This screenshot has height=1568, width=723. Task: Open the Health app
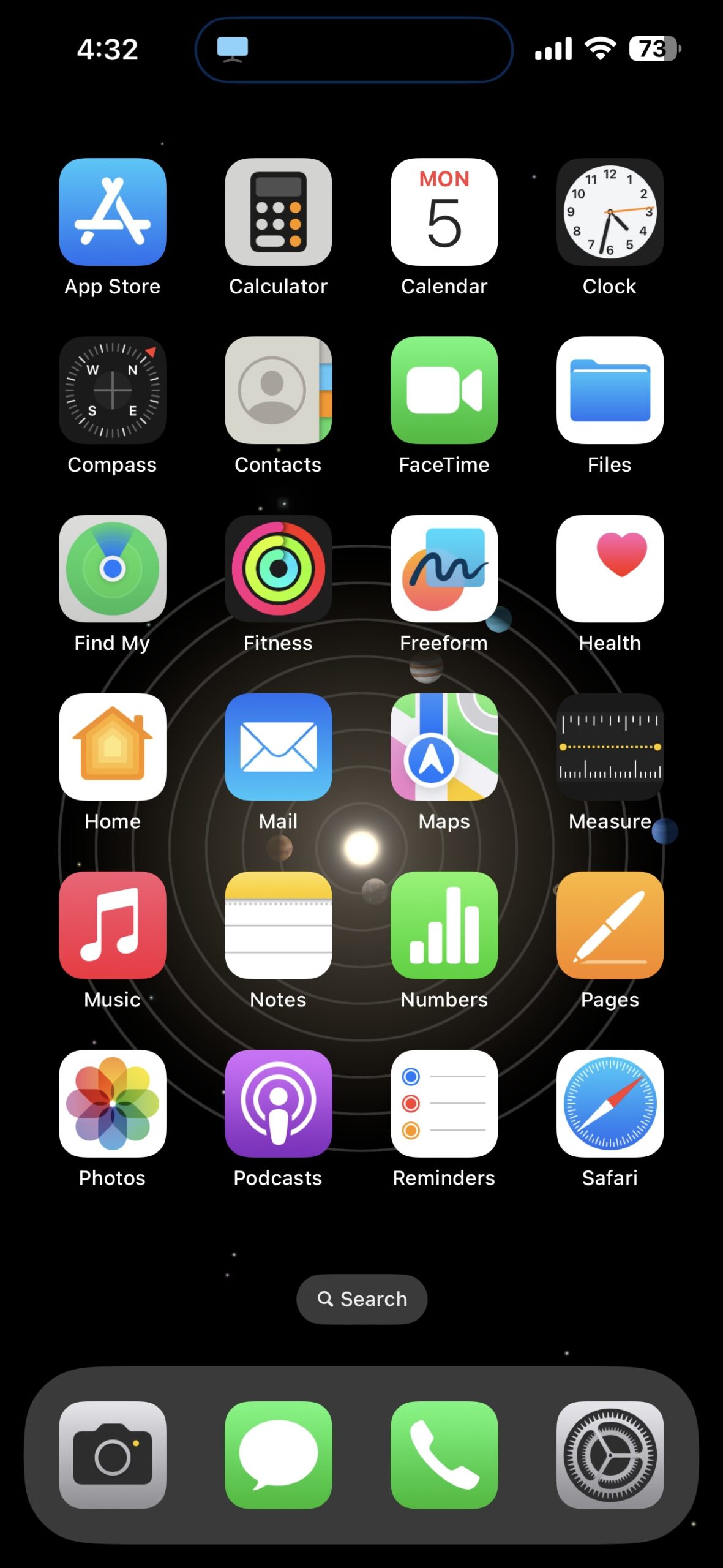(610, 568)
